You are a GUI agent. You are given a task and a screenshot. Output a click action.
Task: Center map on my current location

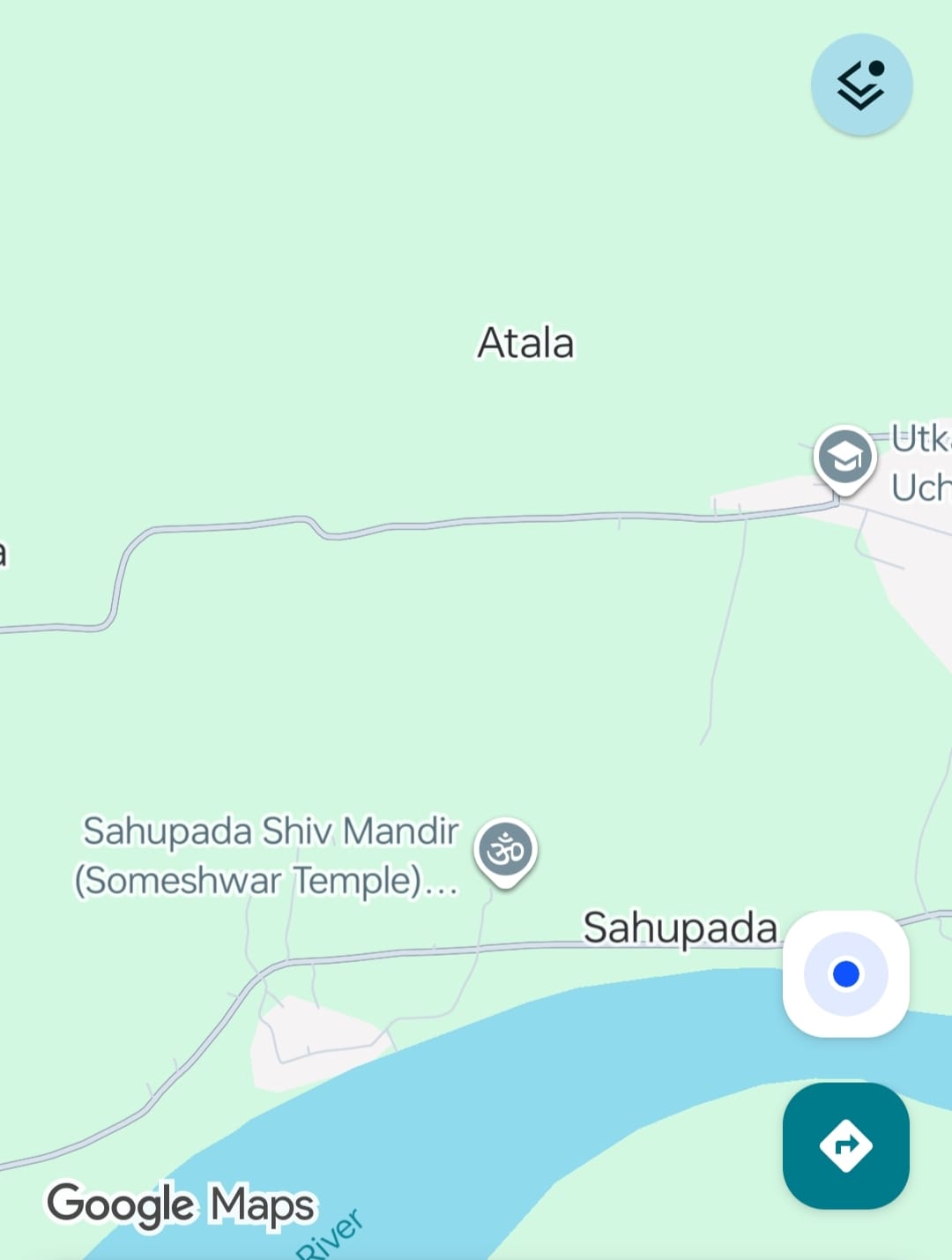tap(845, 973)
